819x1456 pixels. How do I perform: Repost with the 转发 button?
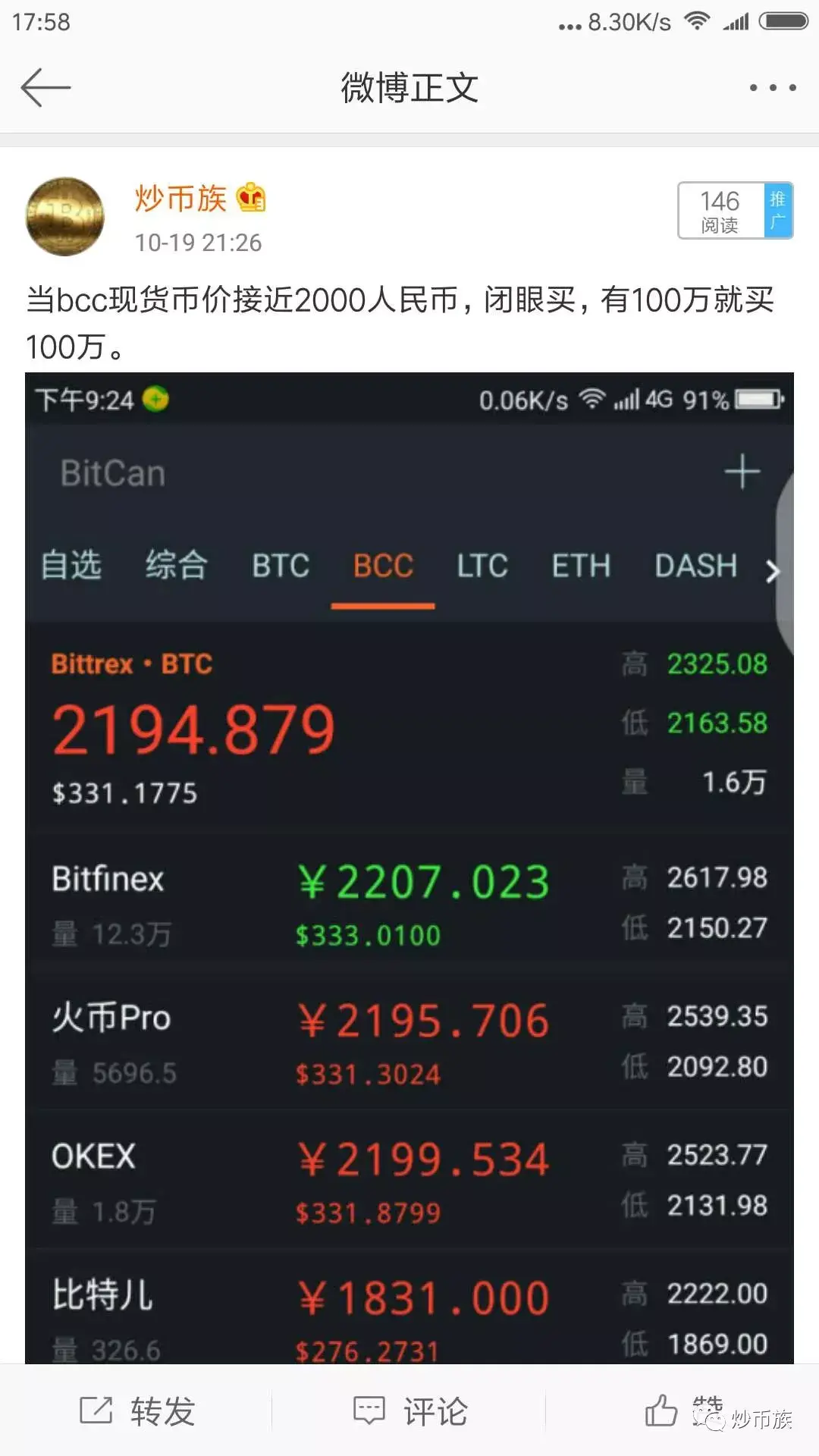tap(138, 1411)
